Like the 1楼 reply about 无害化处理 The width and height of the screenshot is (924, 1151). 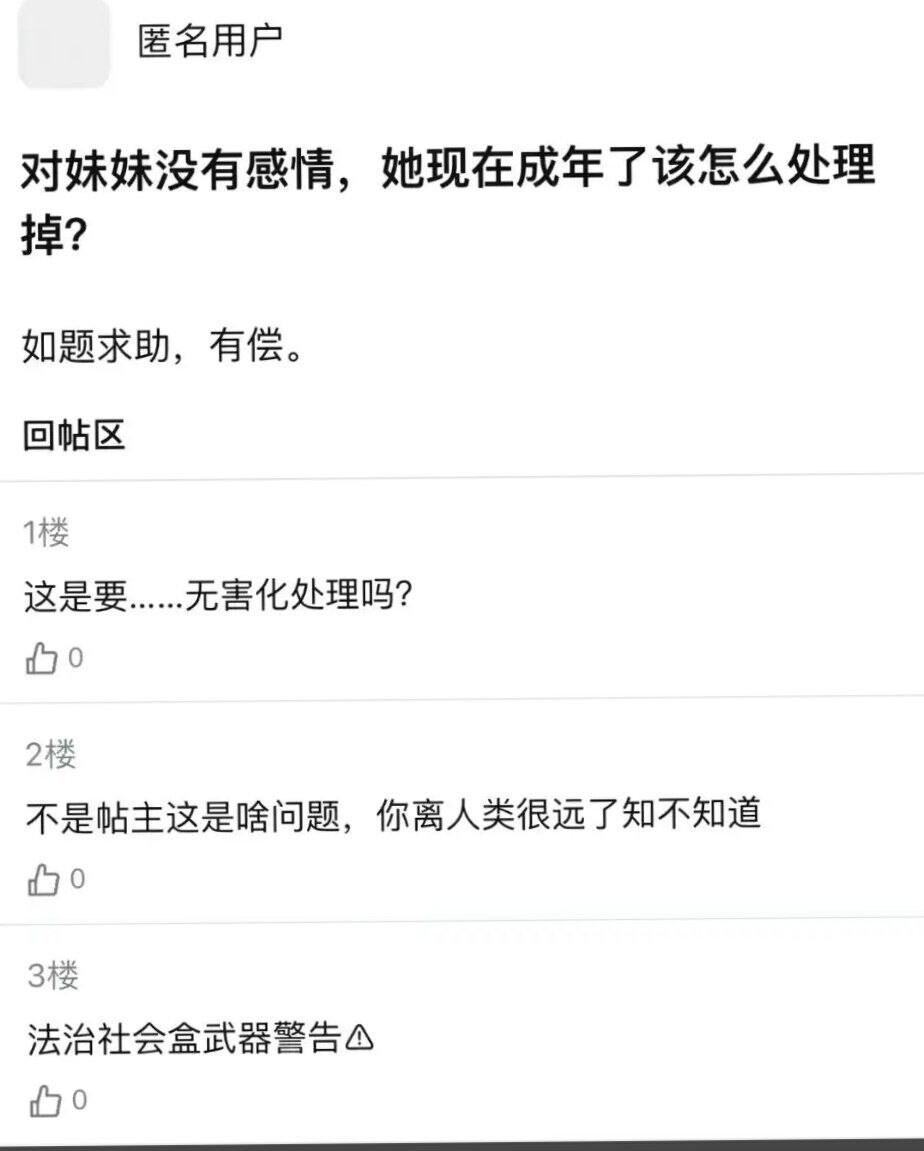[42, 658]
